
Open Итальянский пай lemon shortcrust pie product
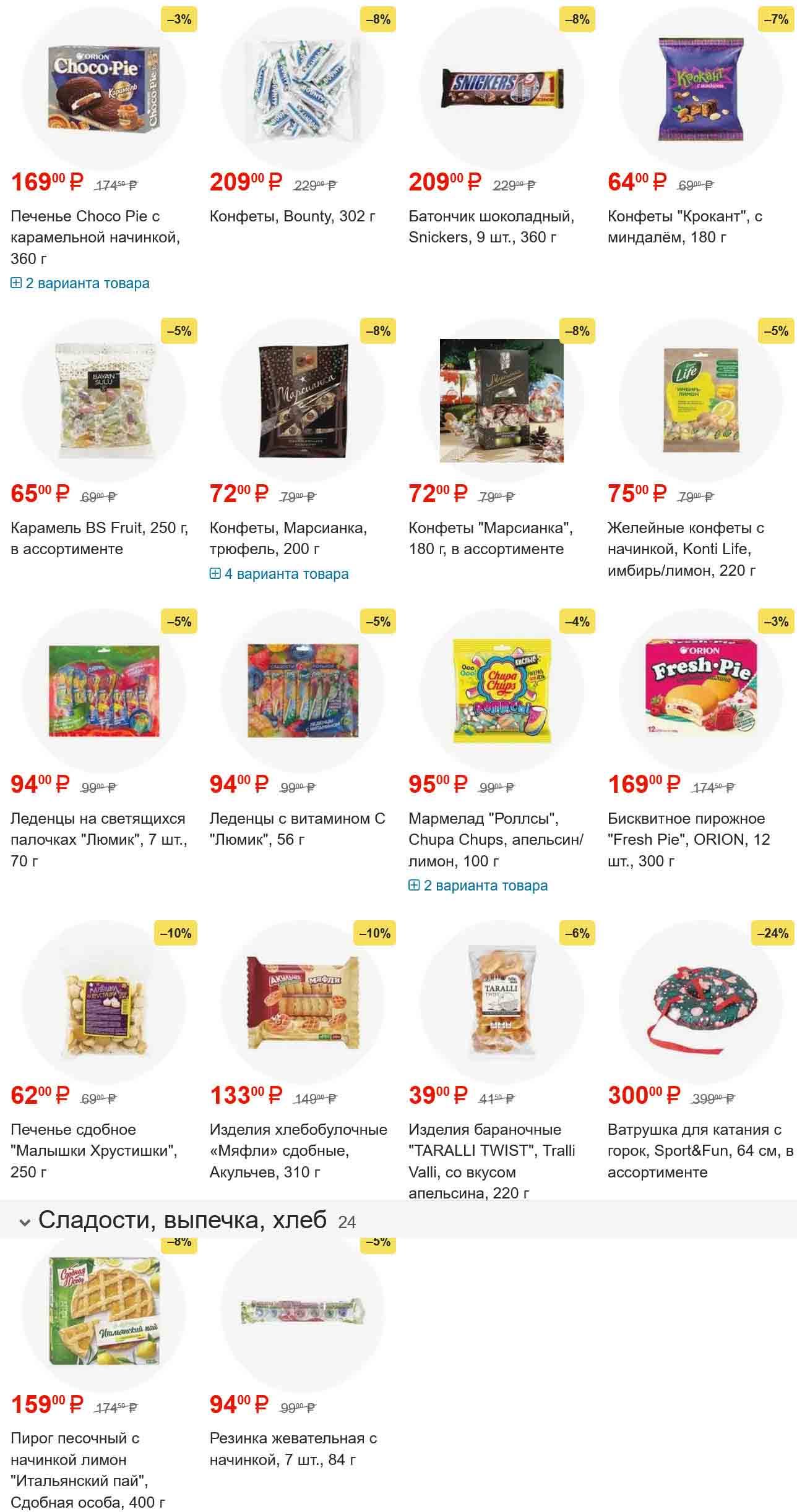[x=87, y=1469]
